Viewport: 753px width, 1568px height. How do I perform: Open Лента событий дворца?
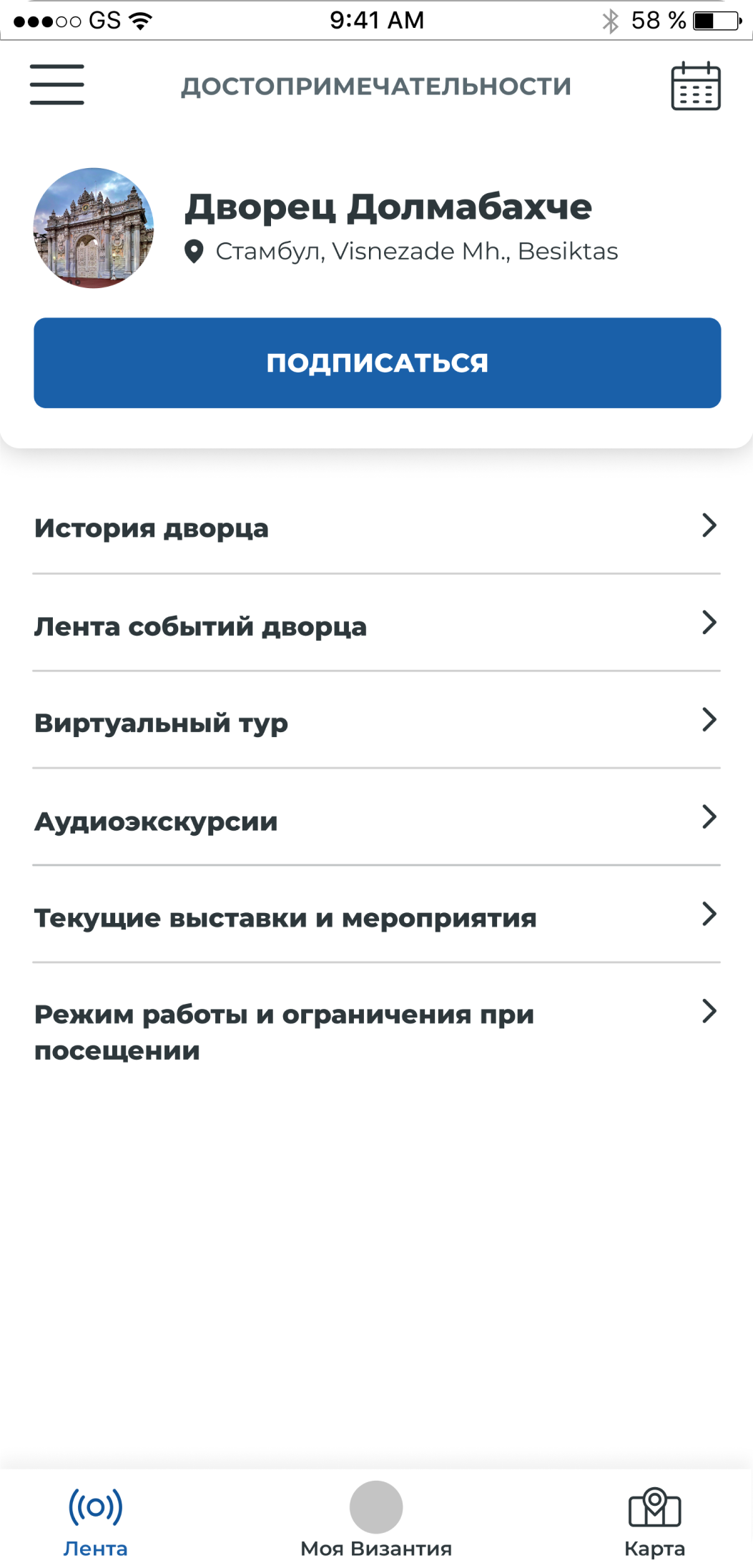[x=376, y=626]
